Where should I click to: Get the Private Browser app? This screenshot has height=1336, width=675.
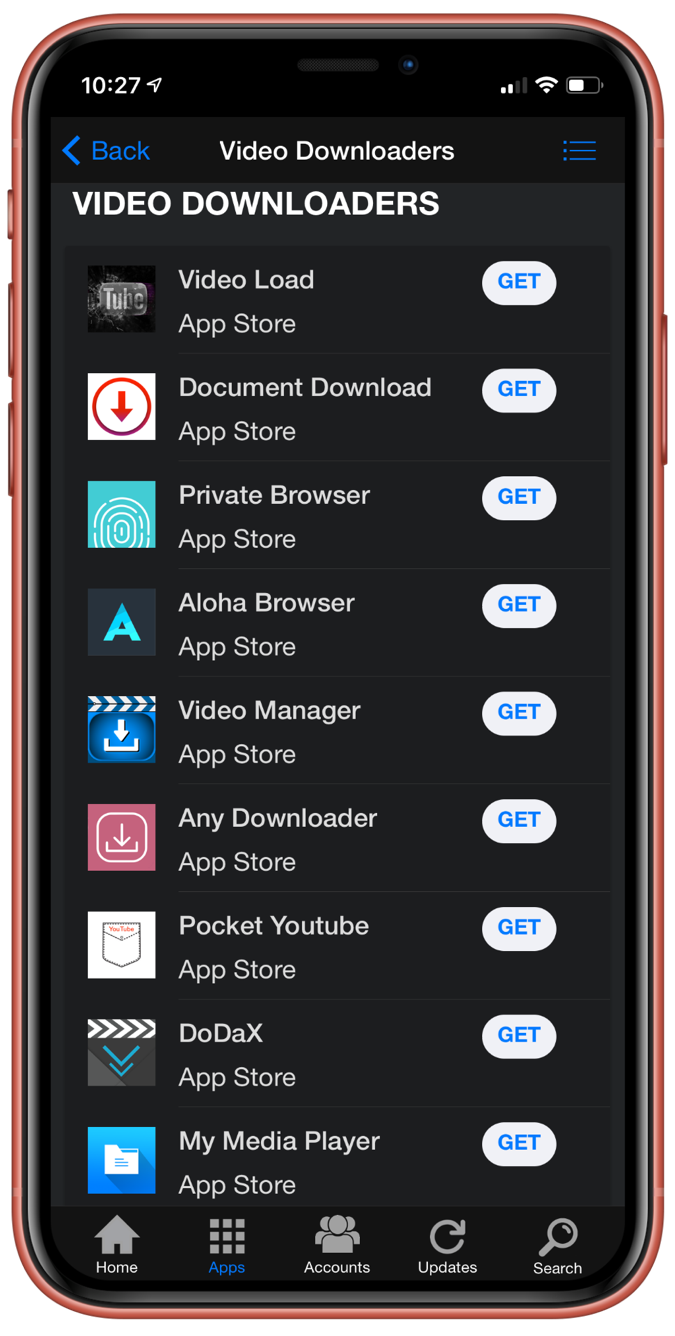(518, 497)
